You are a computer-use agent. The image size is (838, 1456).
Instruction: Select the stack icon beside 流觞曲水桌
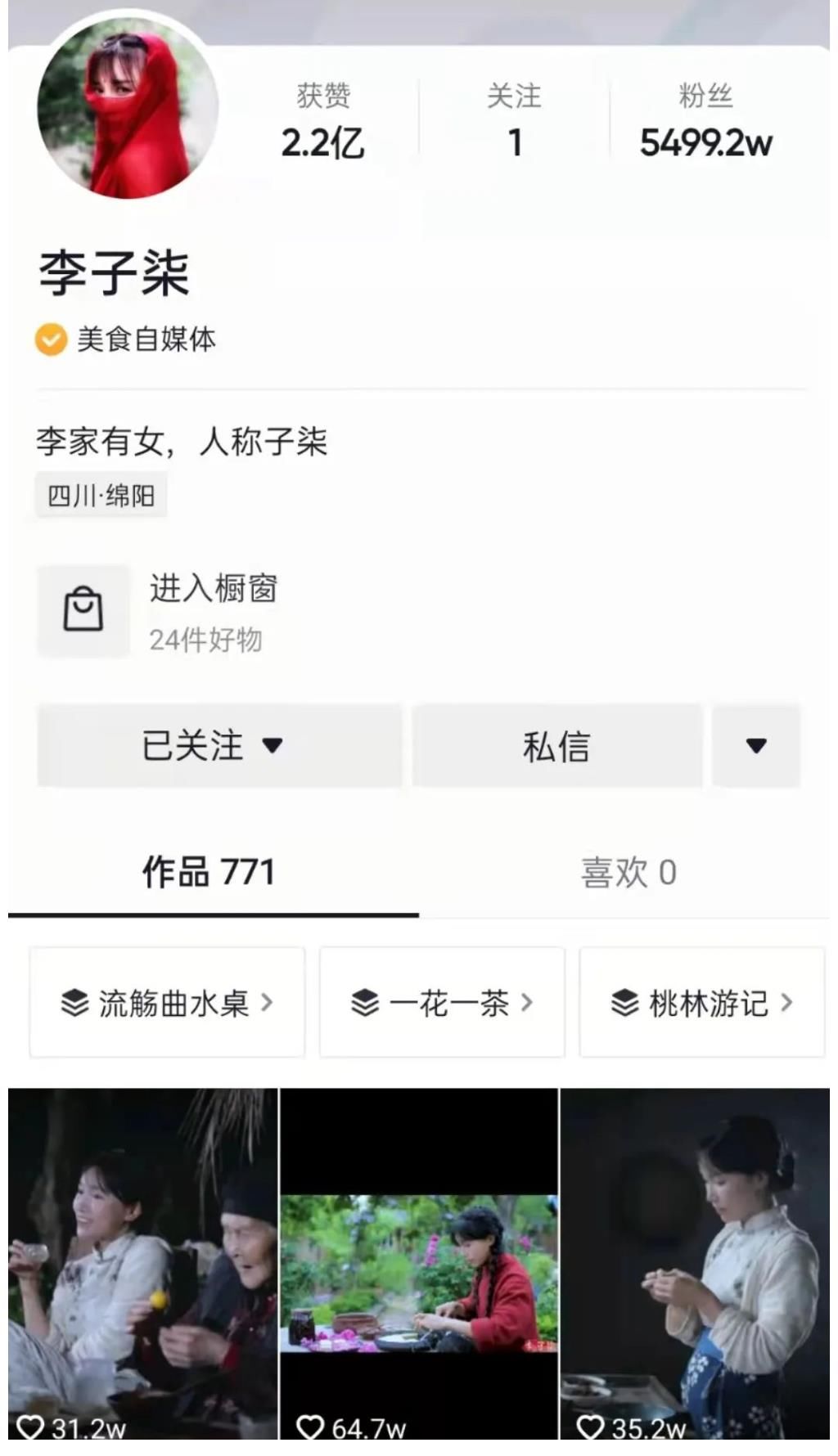(73, 1001)
